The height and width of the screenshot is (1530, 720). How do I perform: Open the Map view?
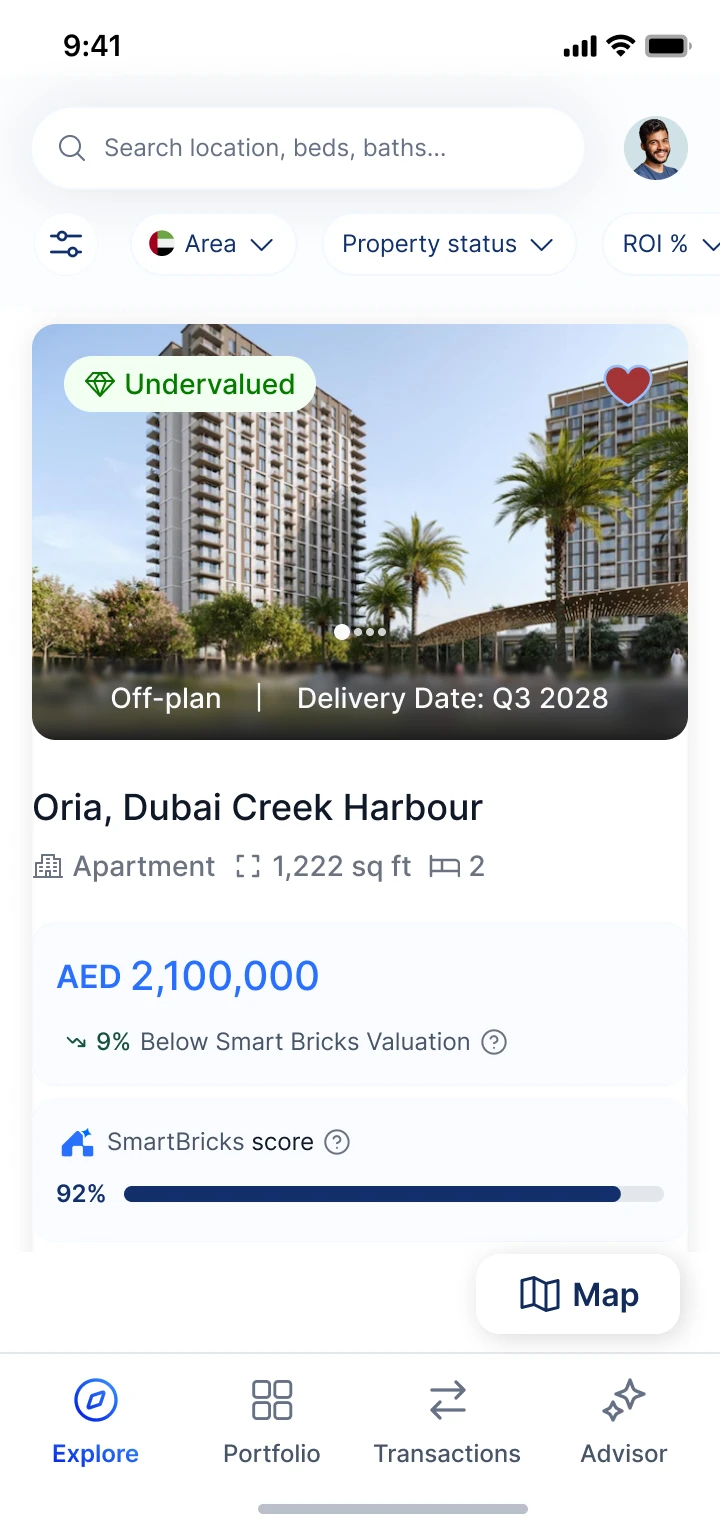click(x=578, y=1295)
